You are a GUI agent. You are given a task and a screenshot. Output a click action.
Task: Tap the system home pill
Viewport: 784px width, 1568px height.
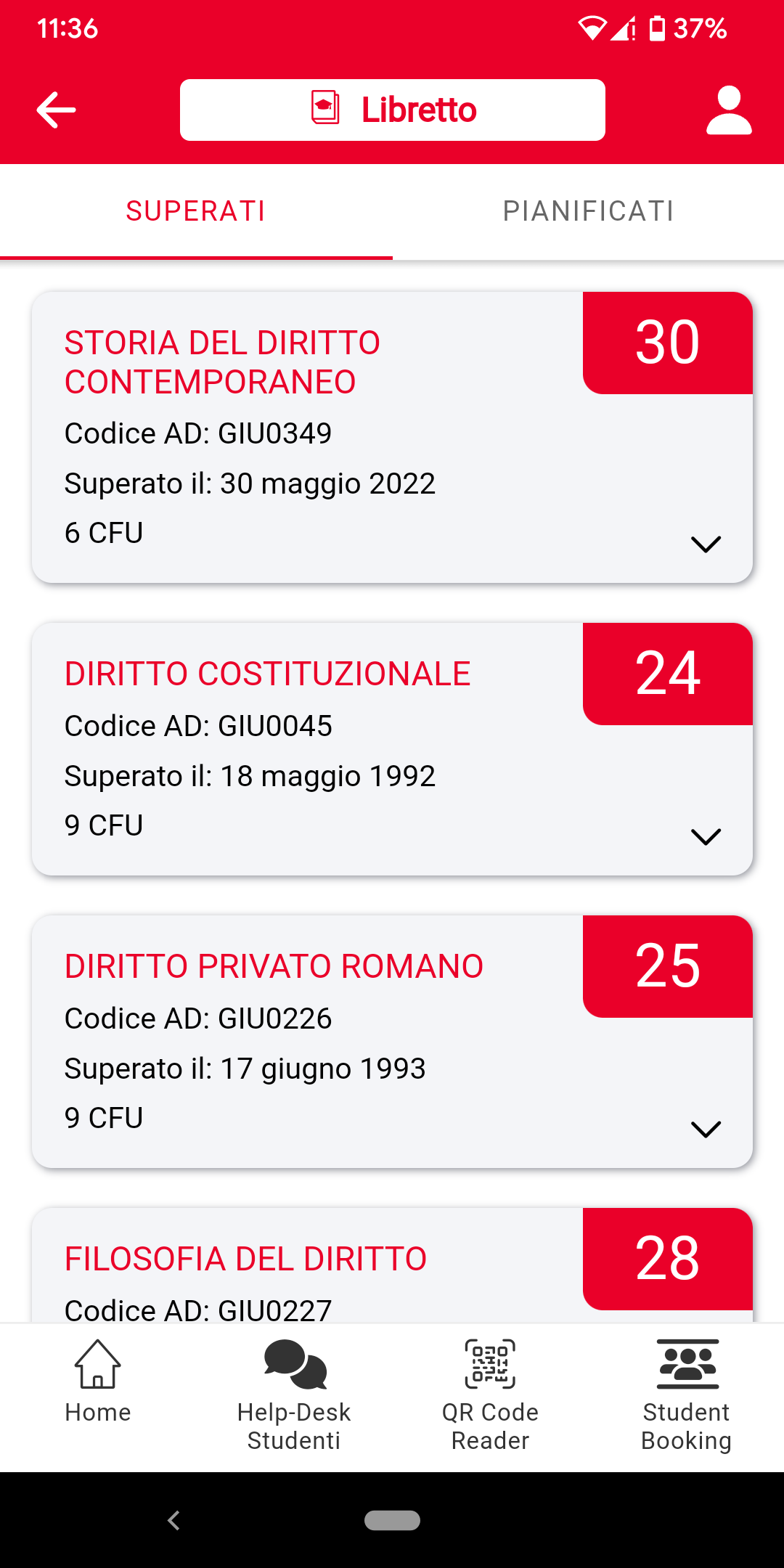click(392, 1520)
